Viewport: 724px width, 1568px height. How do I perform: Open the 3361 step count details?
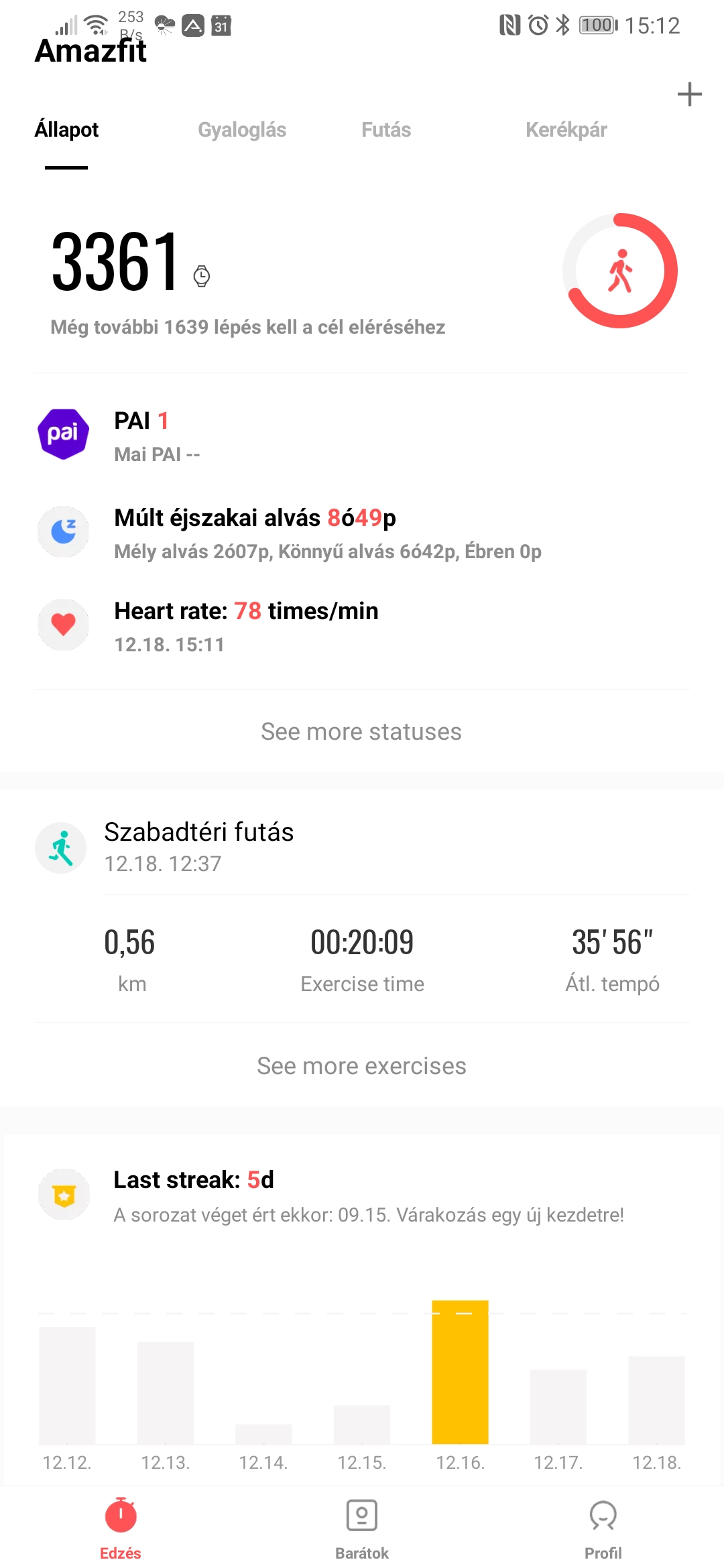116,261
